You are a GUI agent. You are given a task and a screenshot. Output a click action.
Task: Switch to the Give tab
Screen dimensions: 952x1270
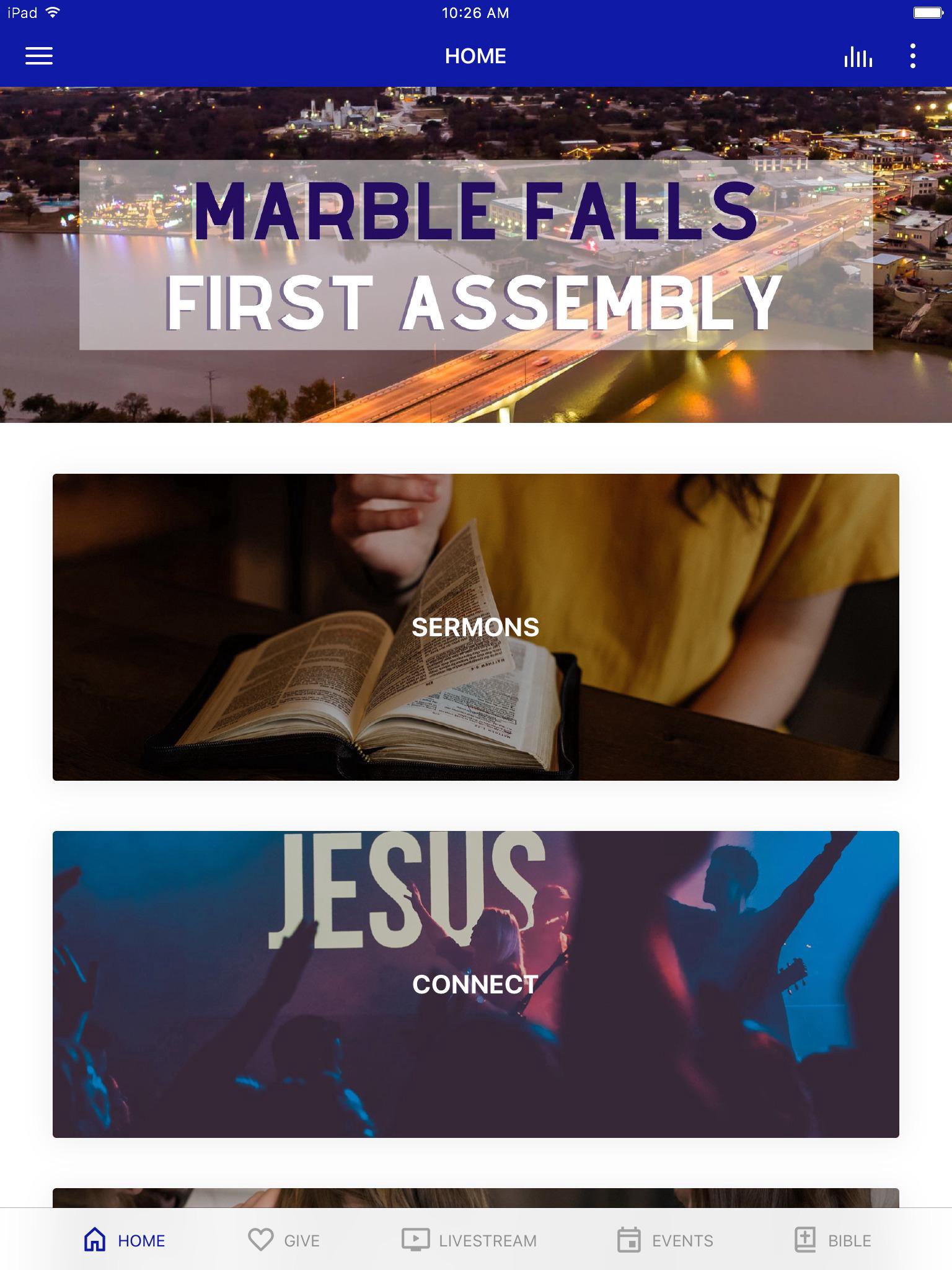[284, 1240]
